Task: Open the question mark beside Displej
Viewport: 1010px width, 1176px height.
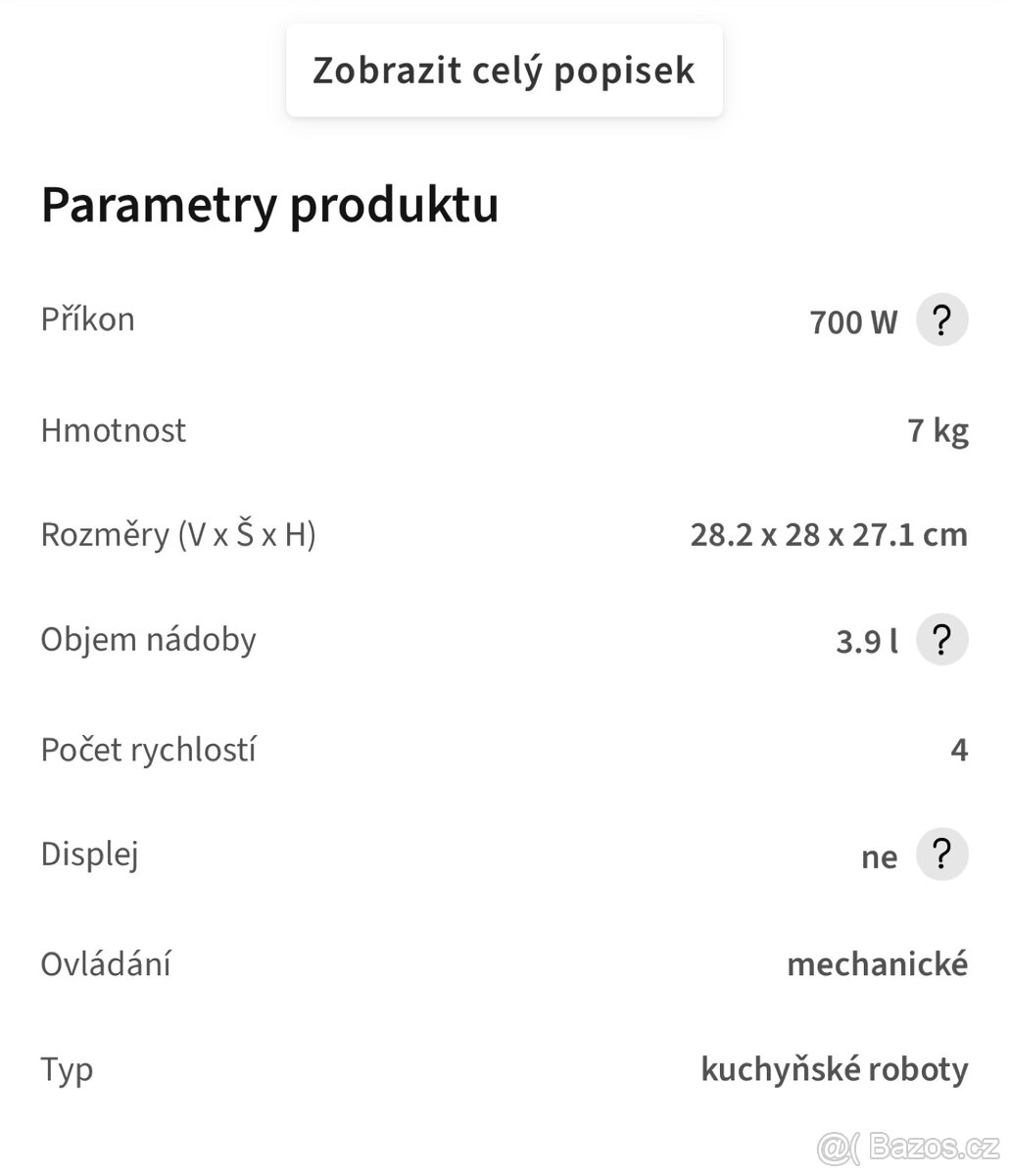Action: (x=941, y=855)
